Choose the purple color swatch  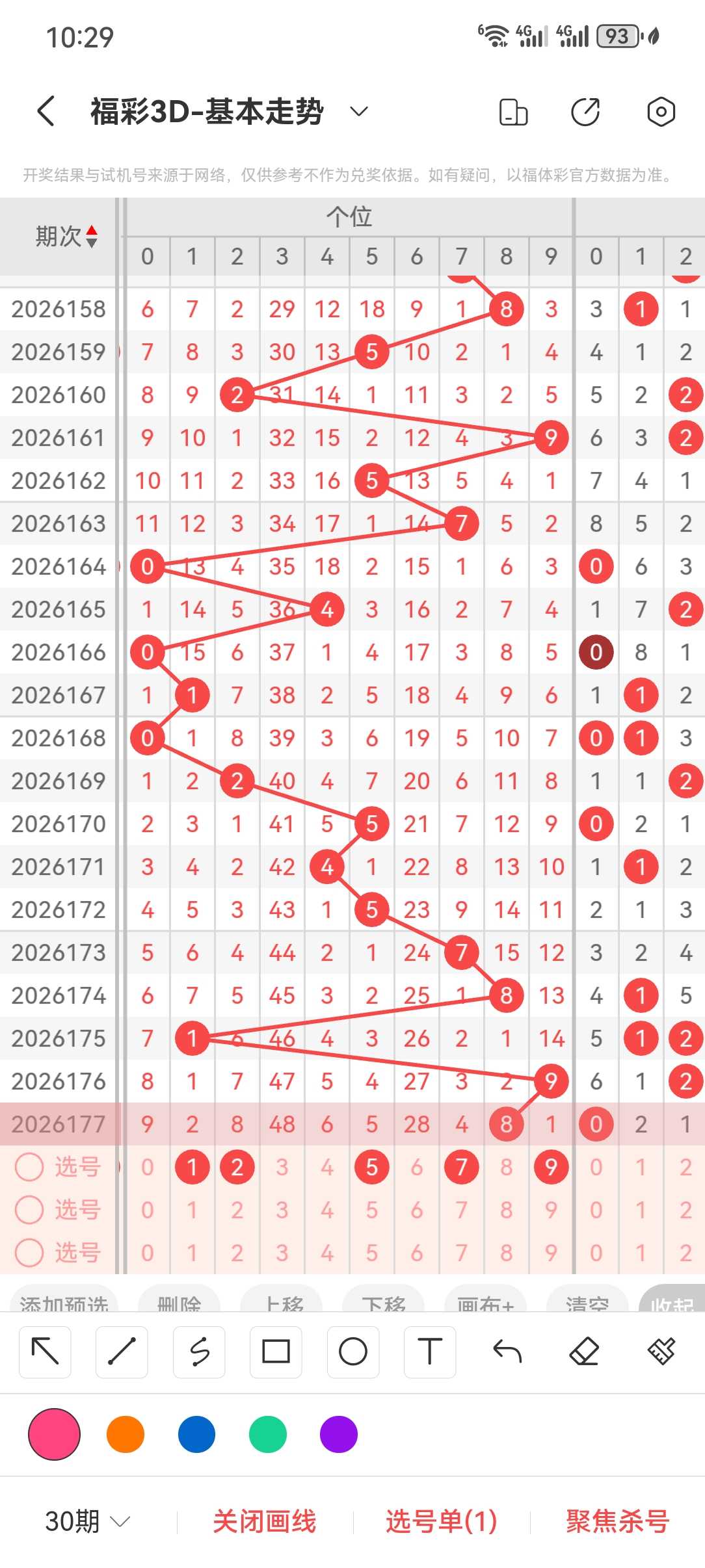click(x=339, y=1434)
